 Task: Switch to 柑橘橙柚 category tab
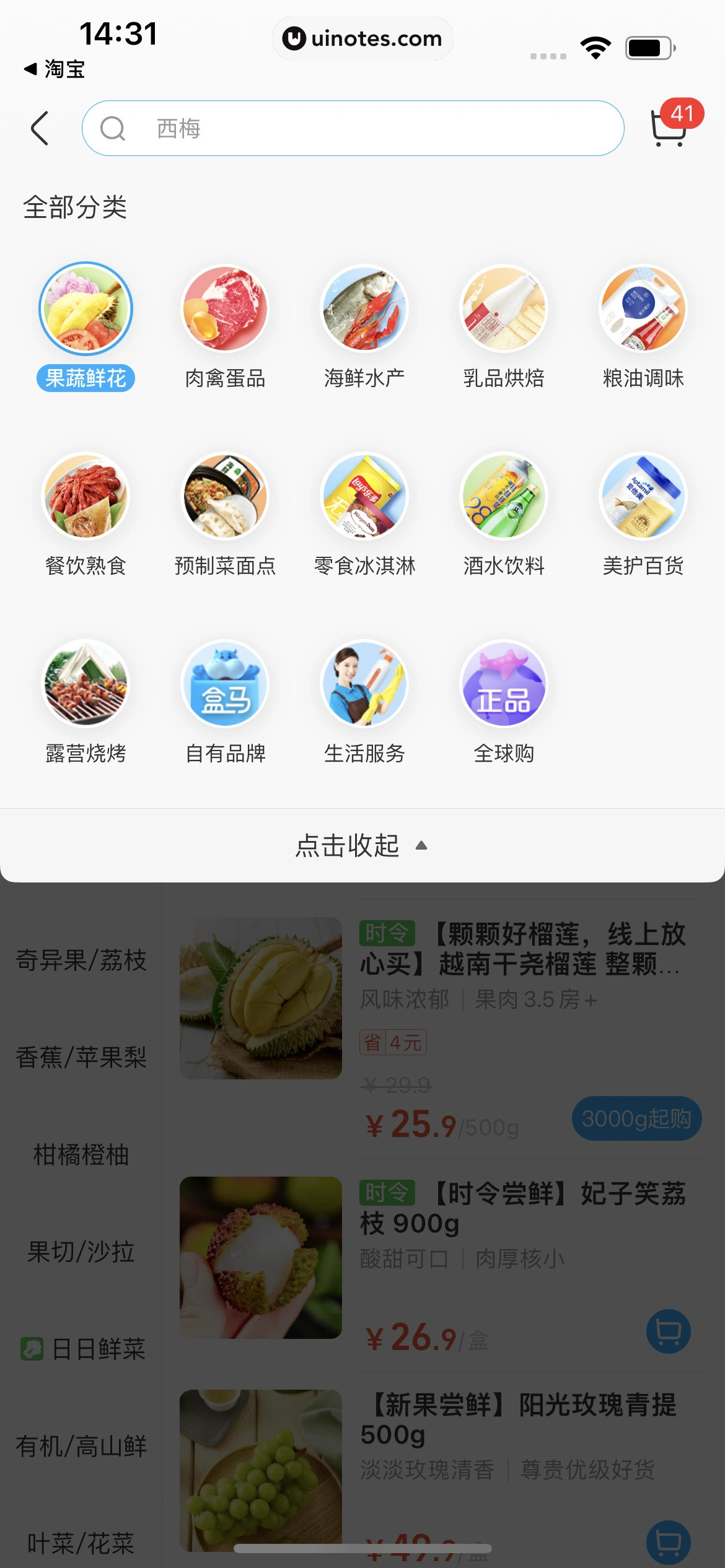(81, 1155)
